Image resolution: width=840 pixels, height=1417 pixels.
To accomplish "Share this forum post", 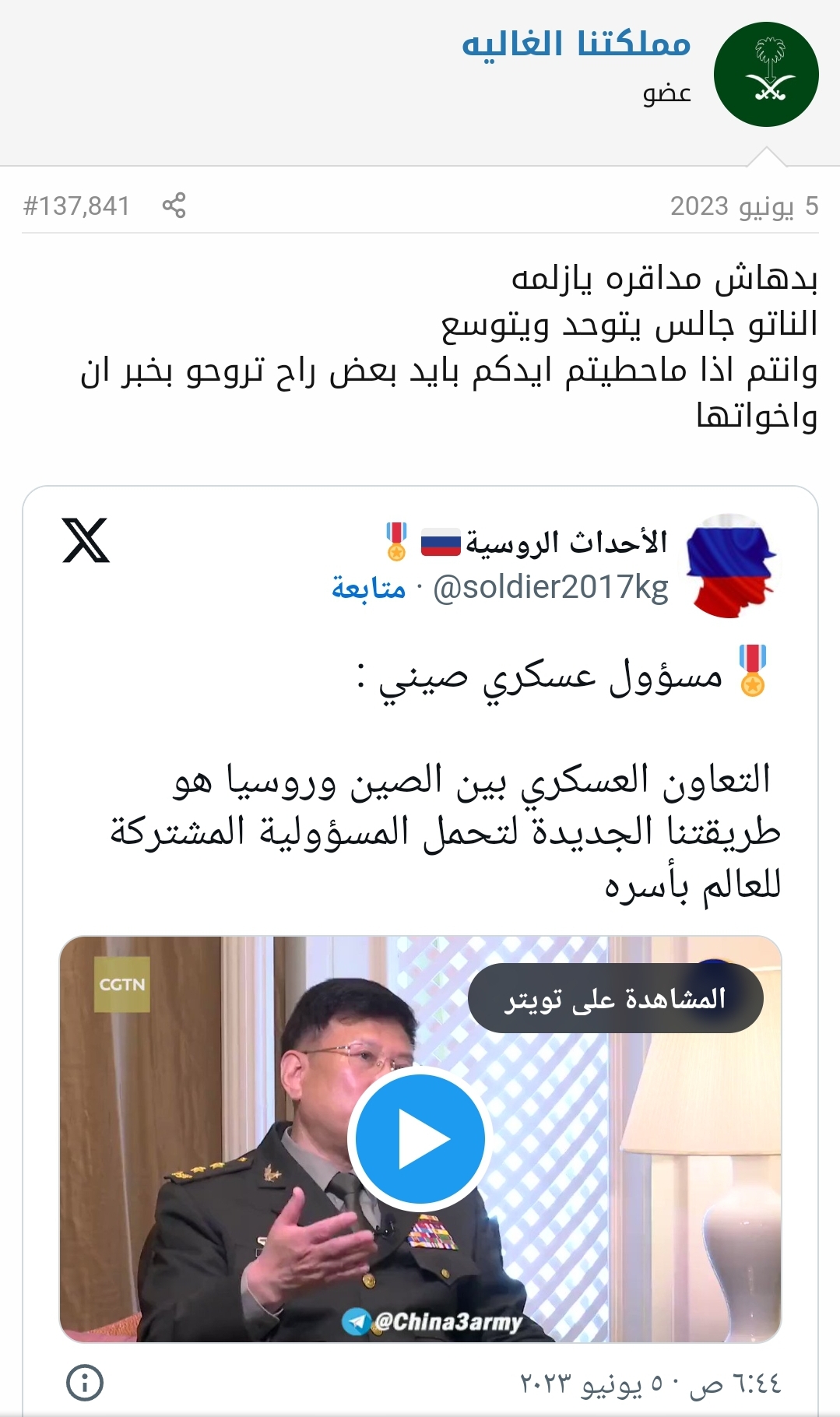I will 174,206.
